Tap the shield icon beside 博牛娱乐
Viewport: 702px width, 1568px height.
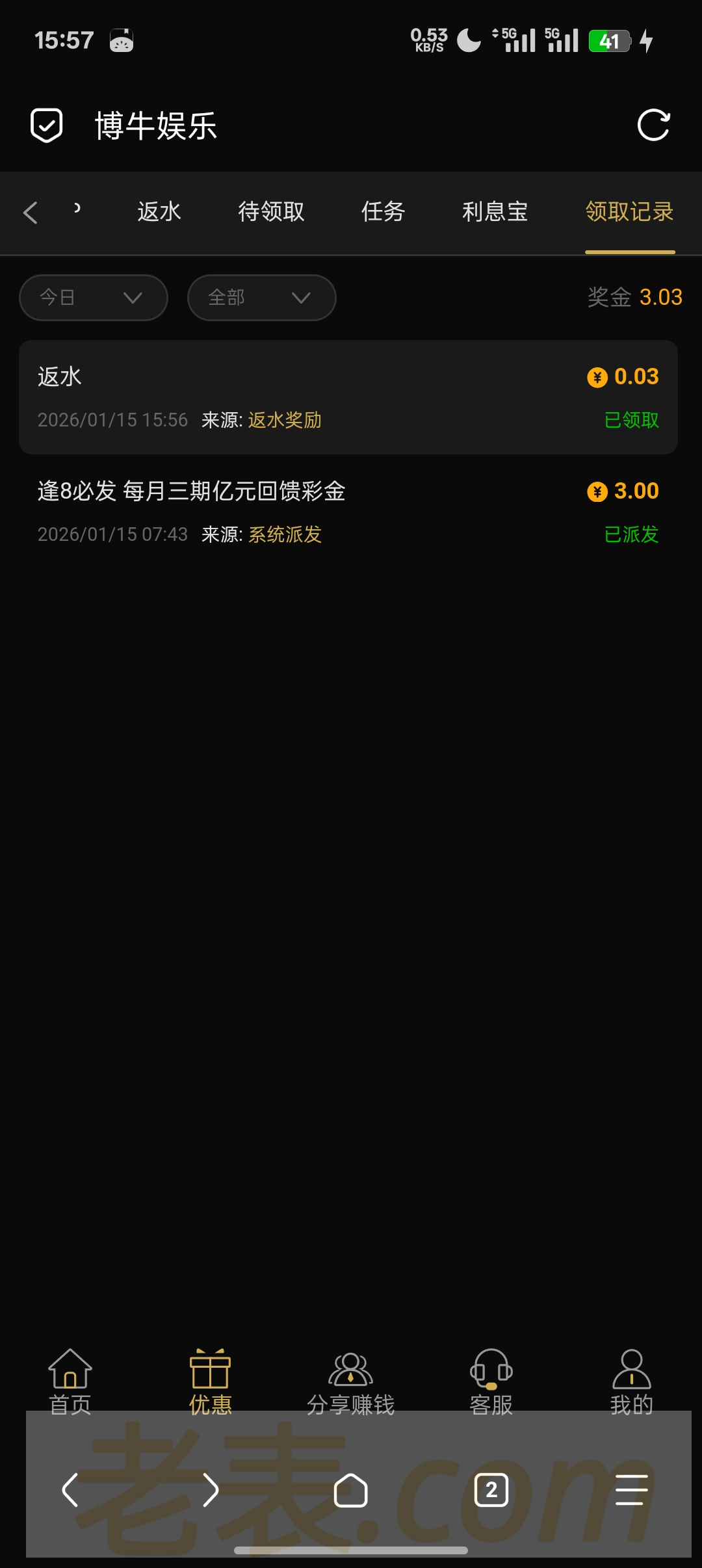(x=47, y=125)
